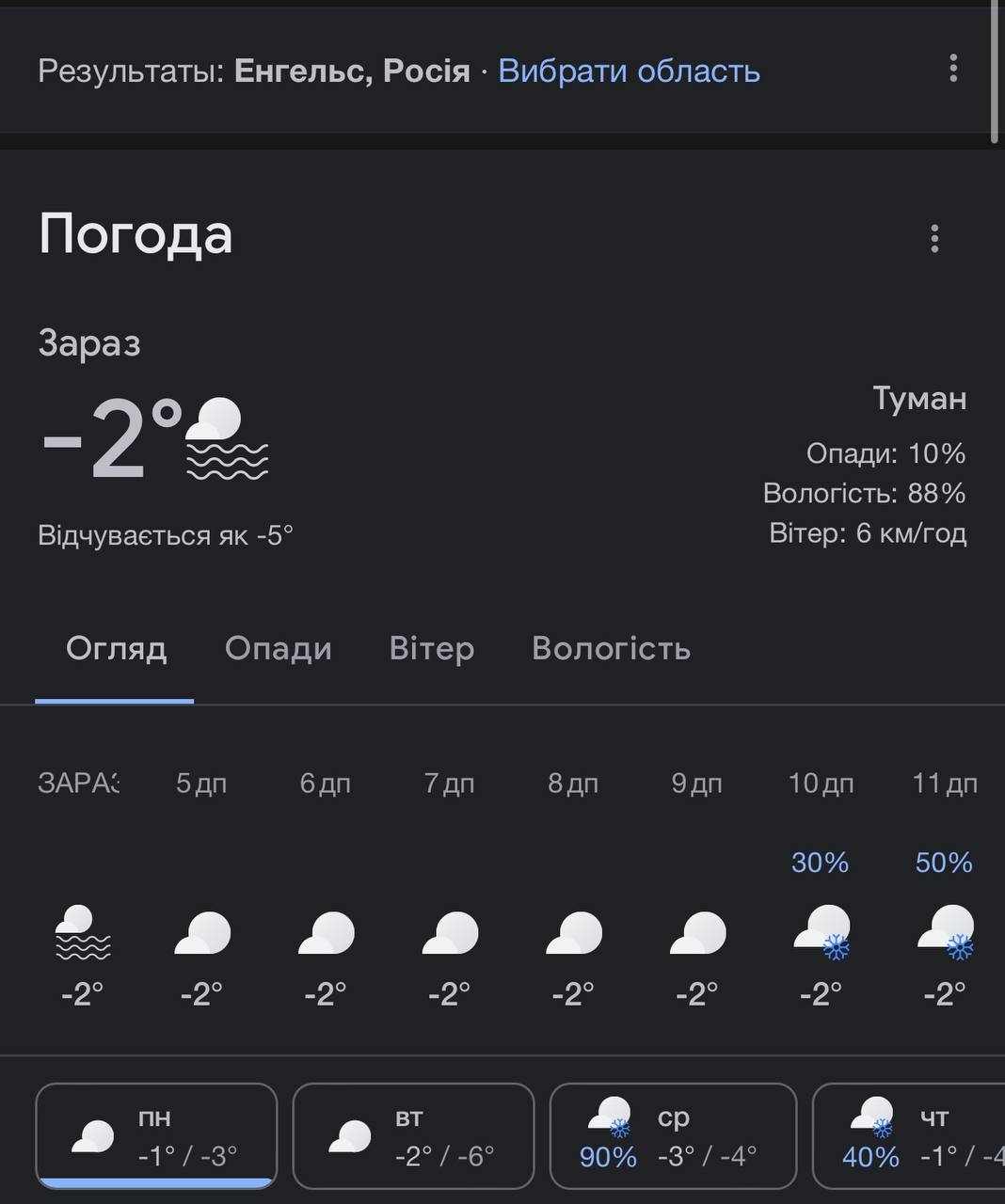Switch to the 'Огляд' tab
1005x1204 pixels.
pos(116,649)
